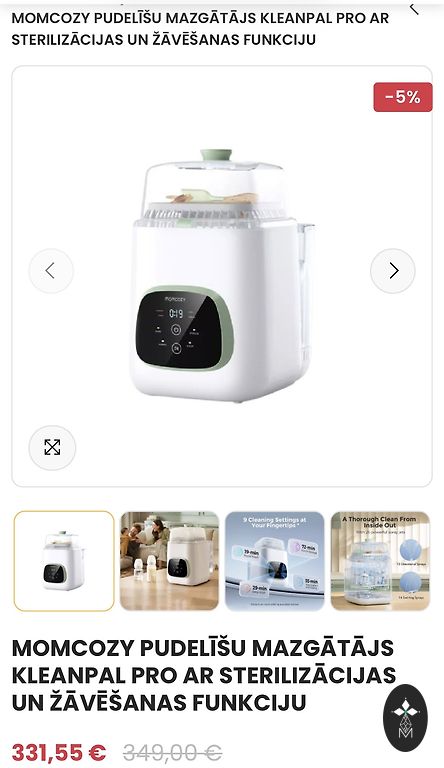Tap the back chevron in the top corner
This screenshot has height=768, width=444.
(x=415, y=8)
